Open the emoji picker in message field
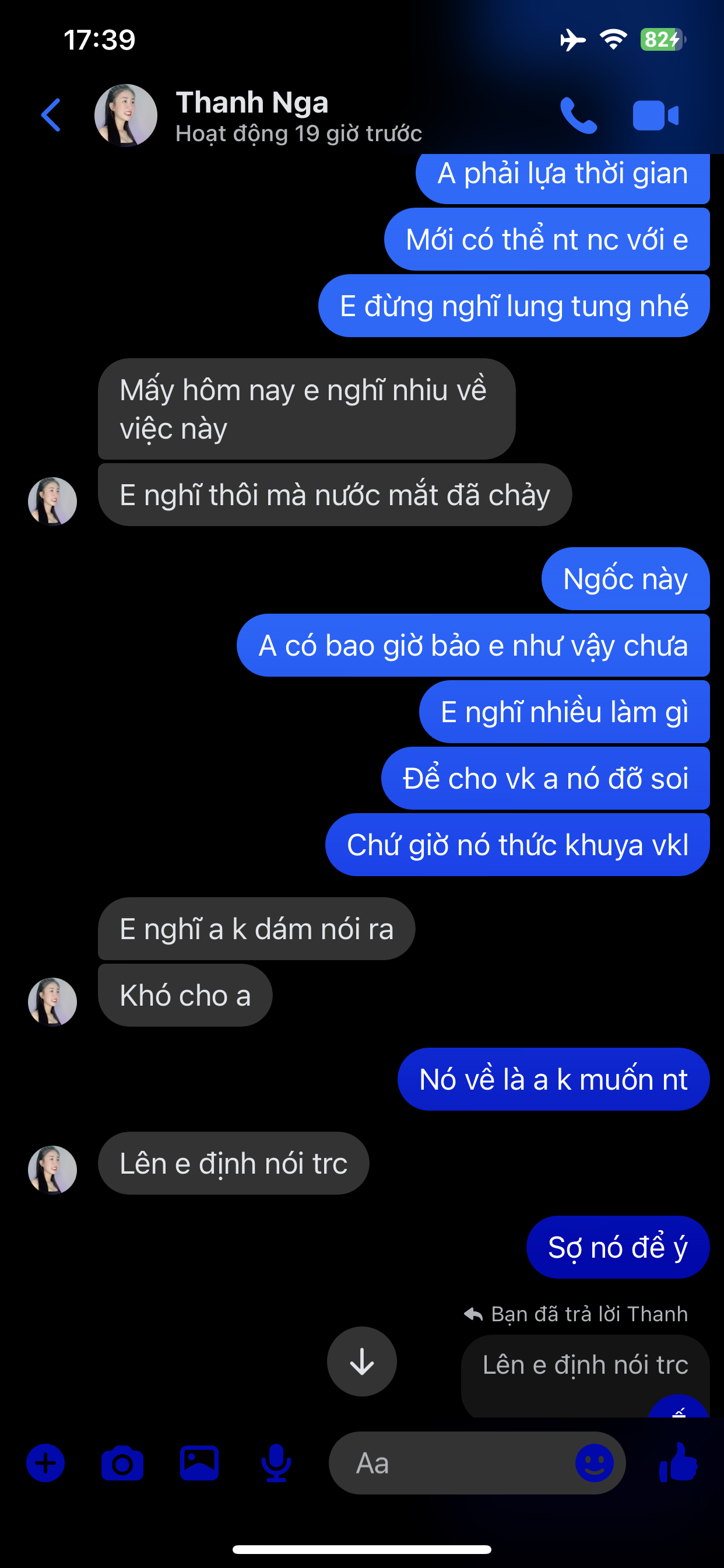The height and width of the screenshot is (1568, 724). (594, 1462)
